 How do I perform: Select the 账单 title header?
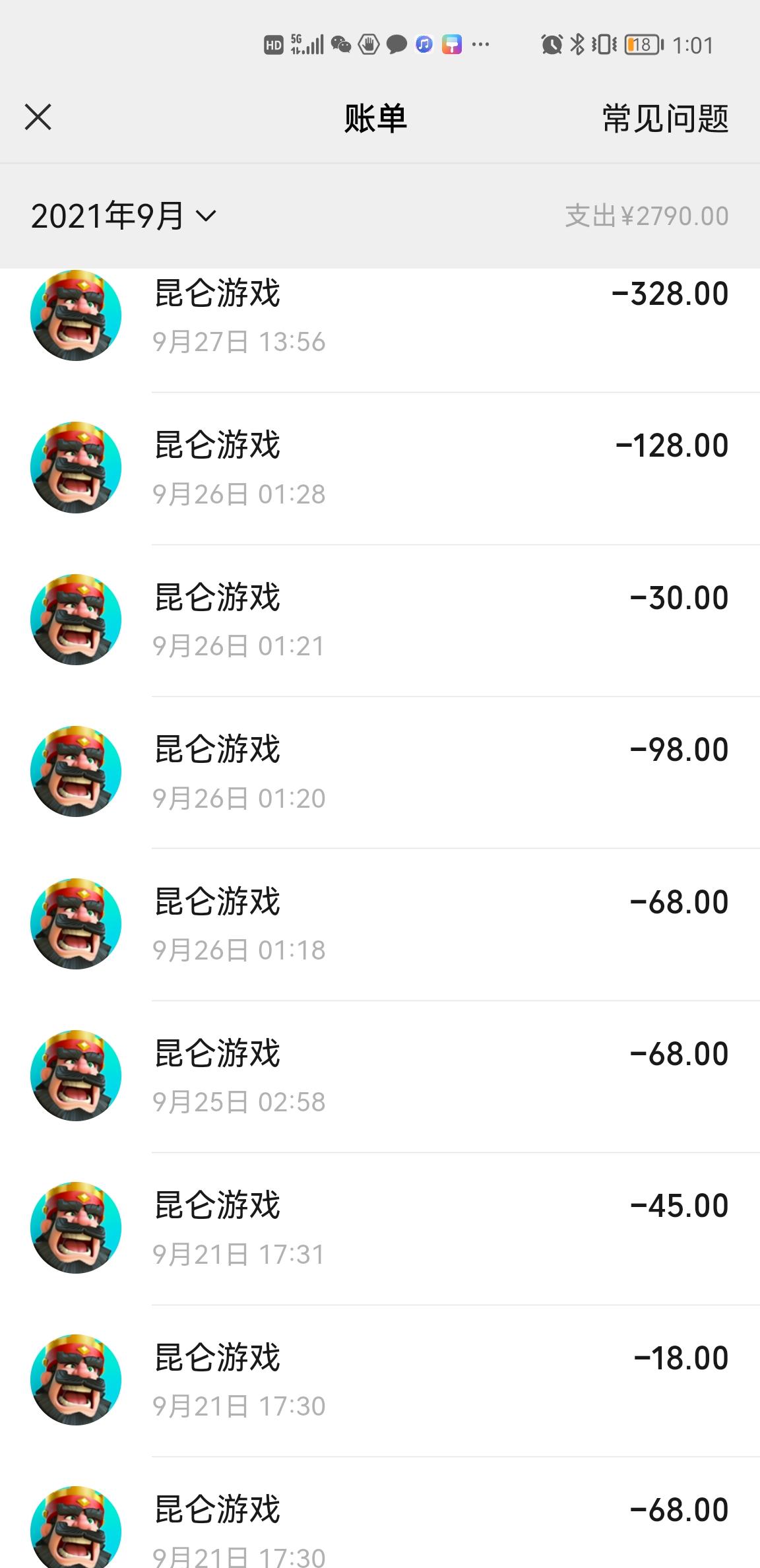[374, 117]
